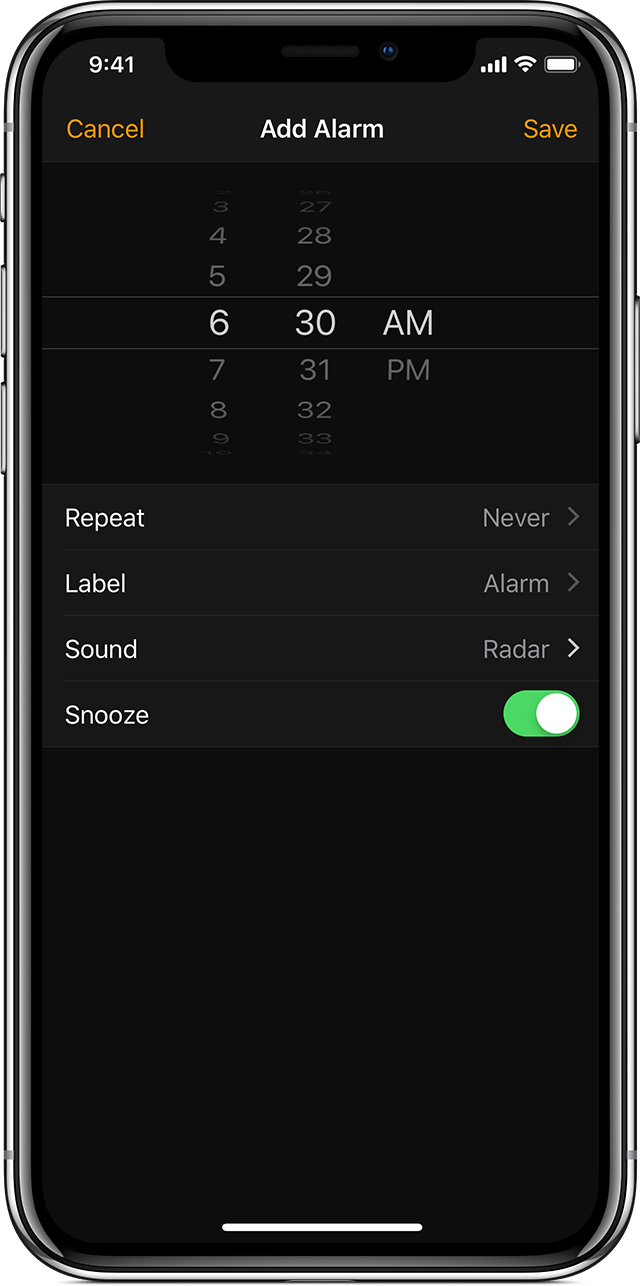Save the new alarm
640x1286 pixels.
[x=550, y=129]
